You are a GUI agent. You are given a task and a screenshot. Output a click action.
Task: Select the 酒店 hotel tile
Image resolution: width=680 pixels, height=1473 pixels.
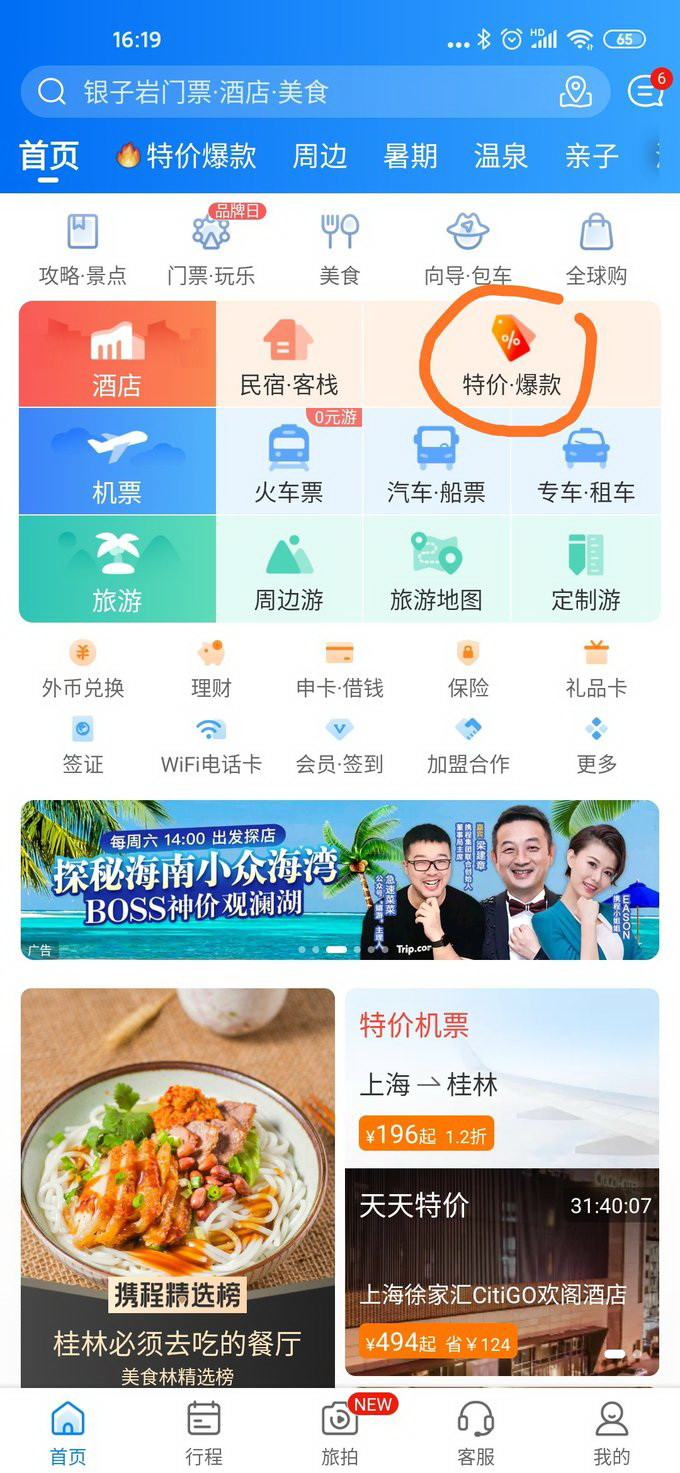117,354
